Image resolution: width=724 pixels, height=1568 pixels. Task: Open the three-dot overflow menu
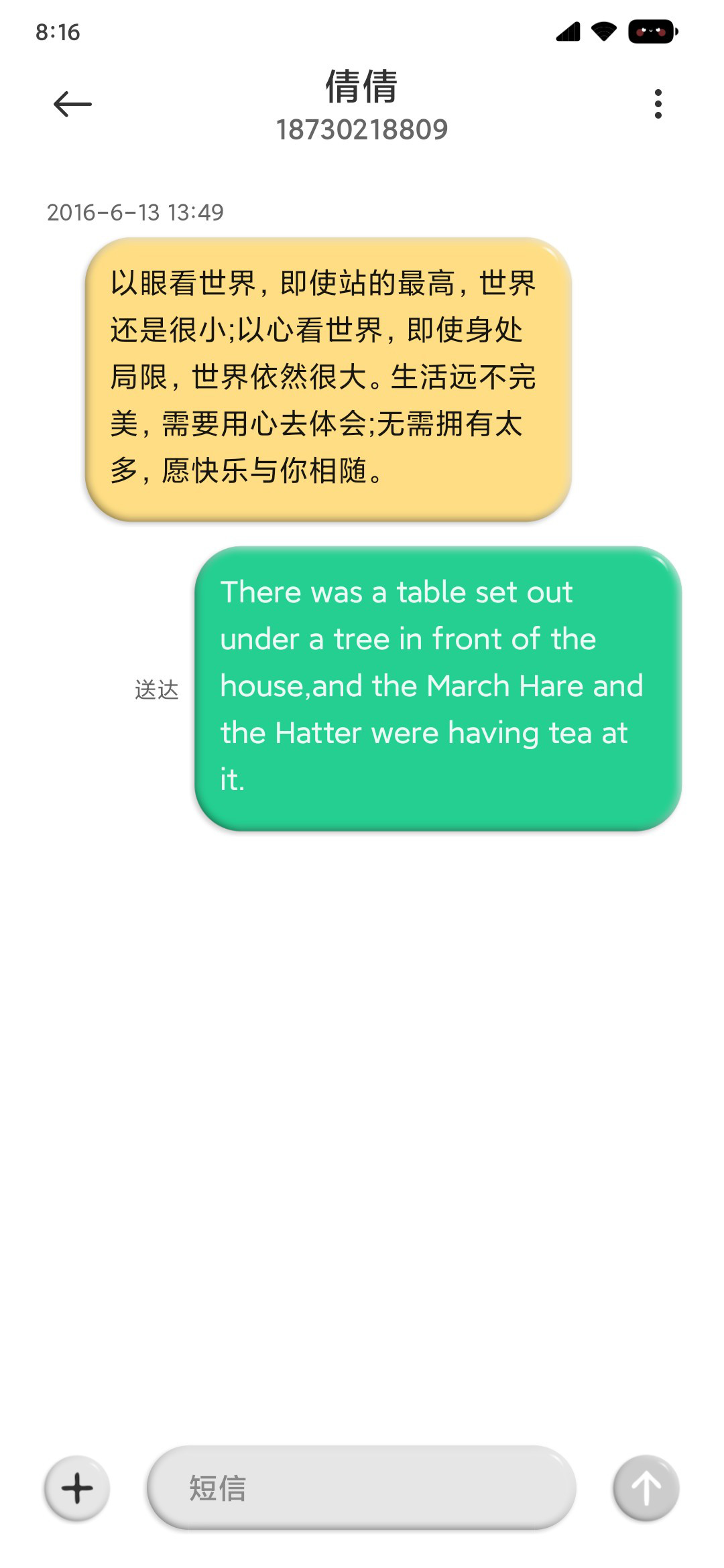click(658, 104)
